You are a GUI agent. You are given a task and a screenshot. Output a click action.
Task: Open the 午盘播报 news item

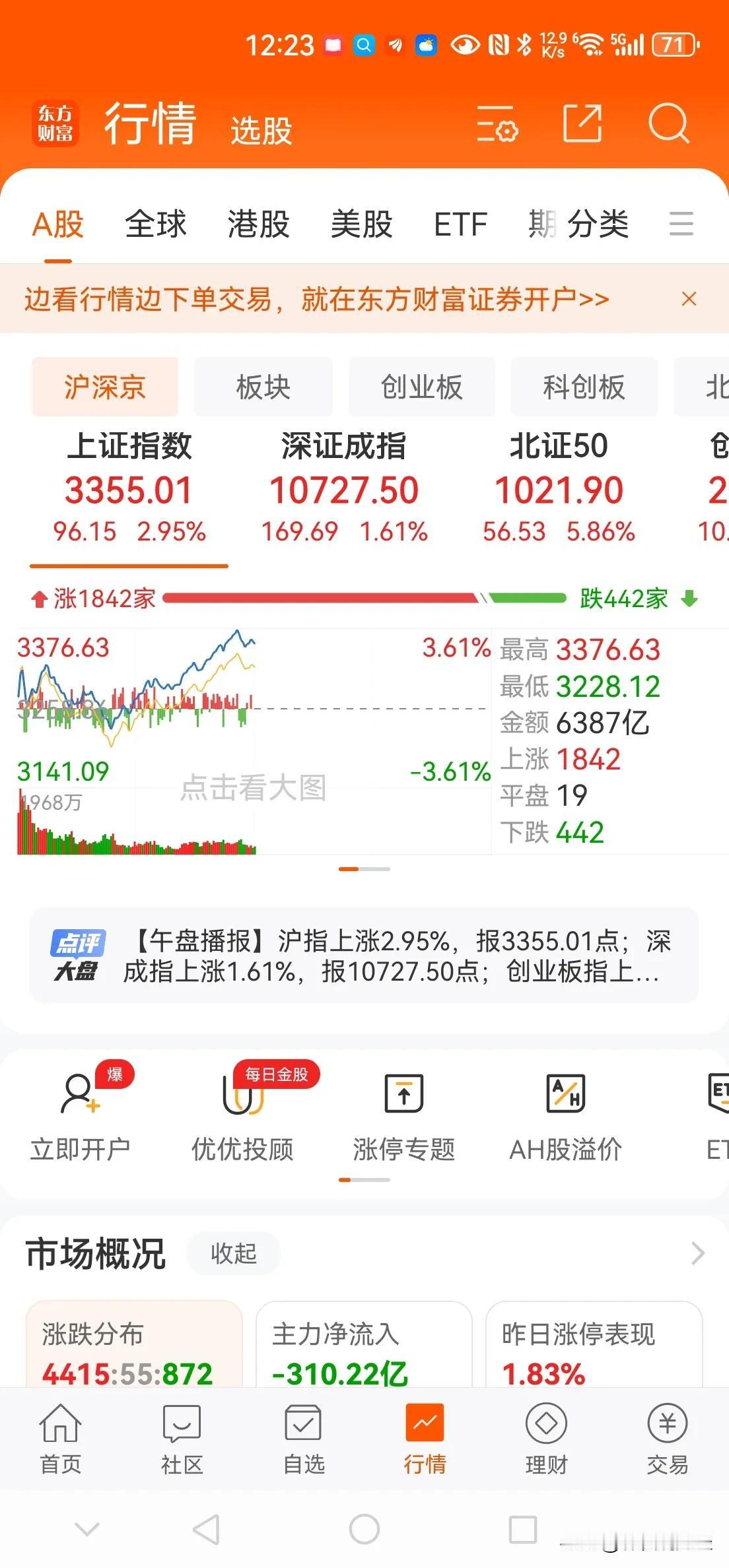[364, 956]
